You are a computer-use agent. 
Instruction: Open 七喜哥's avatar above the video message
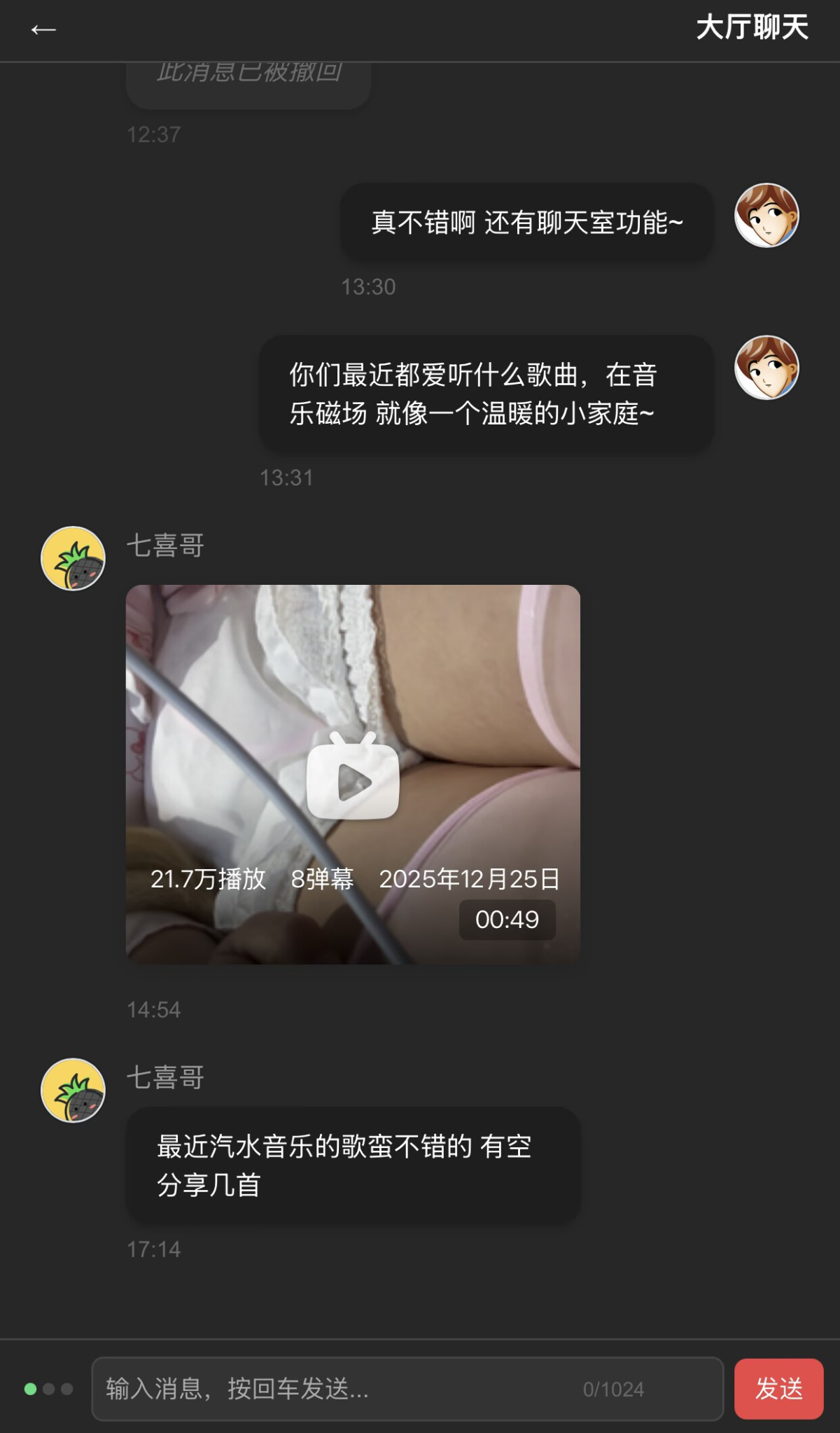click(73, 558)
